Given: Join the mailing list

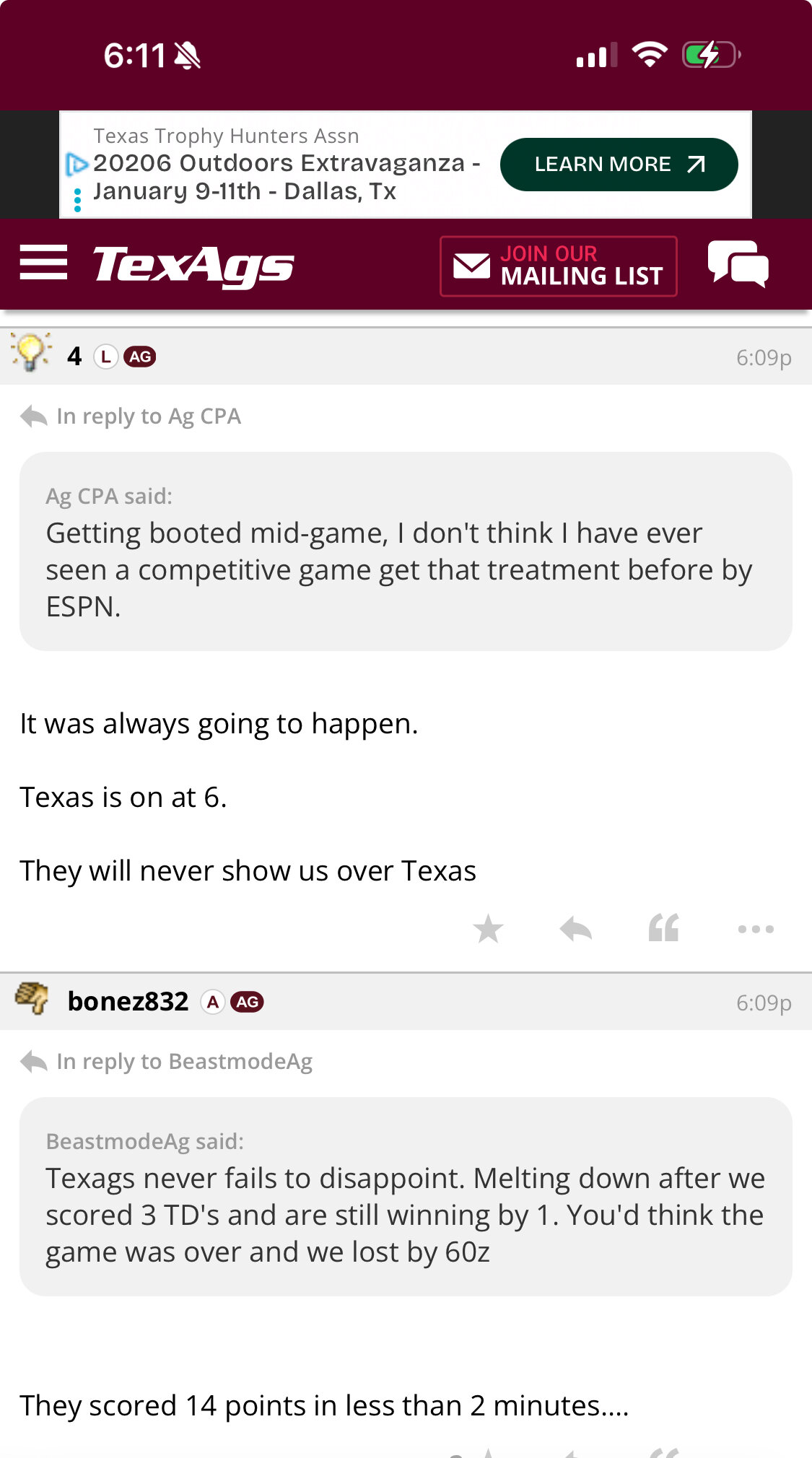Looking at the screenshot, I should tap(558, 266).
